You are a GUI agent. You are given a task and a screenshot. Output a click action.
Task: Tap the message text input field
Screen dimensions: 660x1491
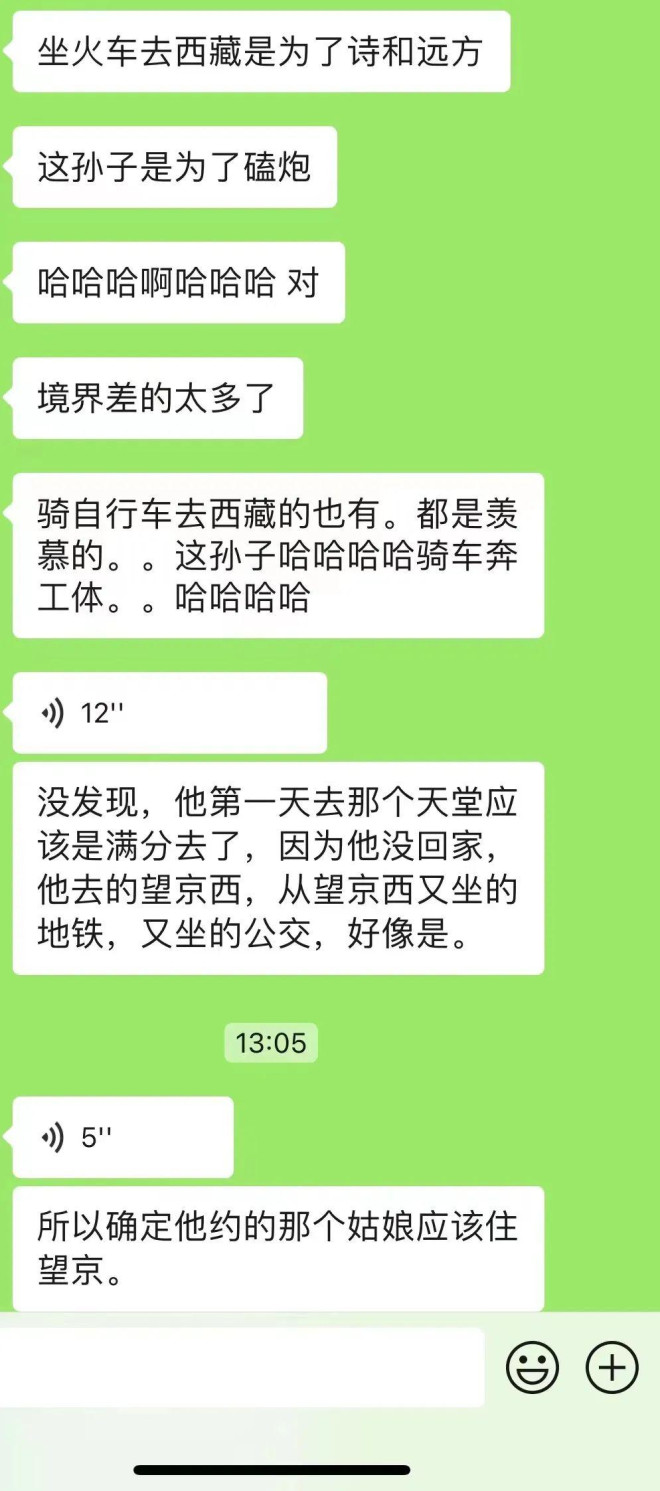tap(242, 1367)
